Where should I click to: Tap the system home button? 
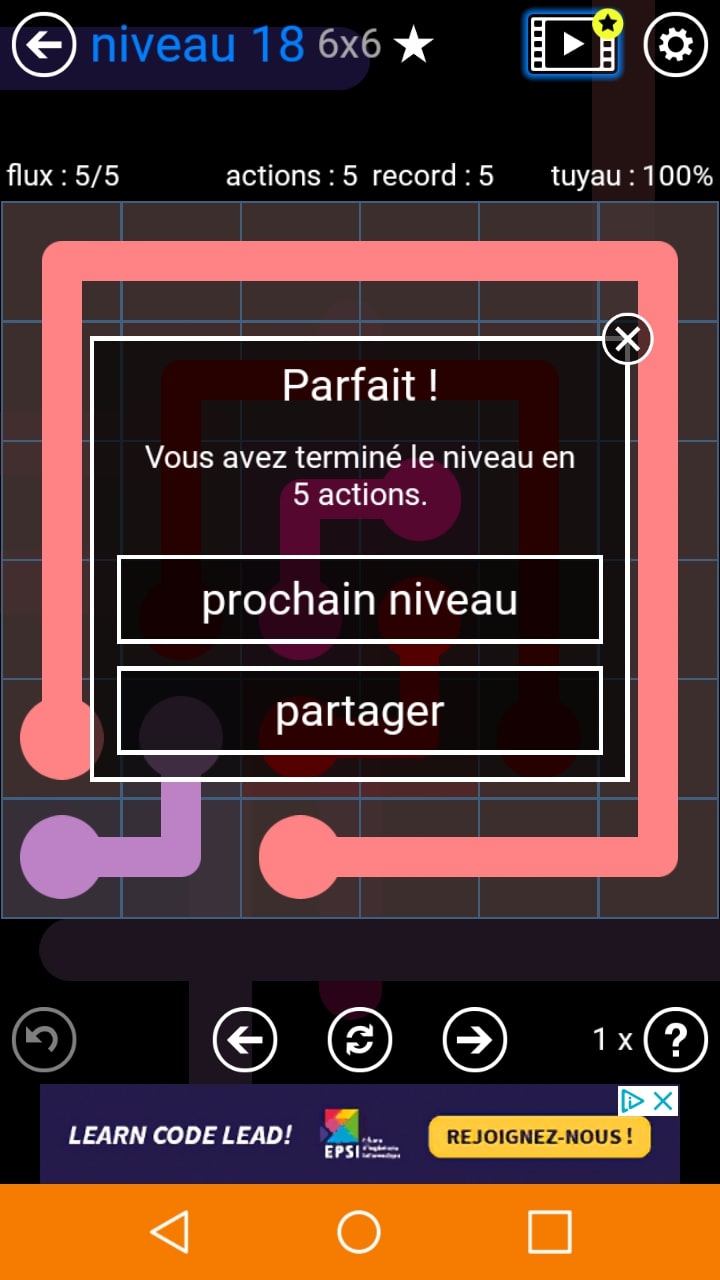359,1232
